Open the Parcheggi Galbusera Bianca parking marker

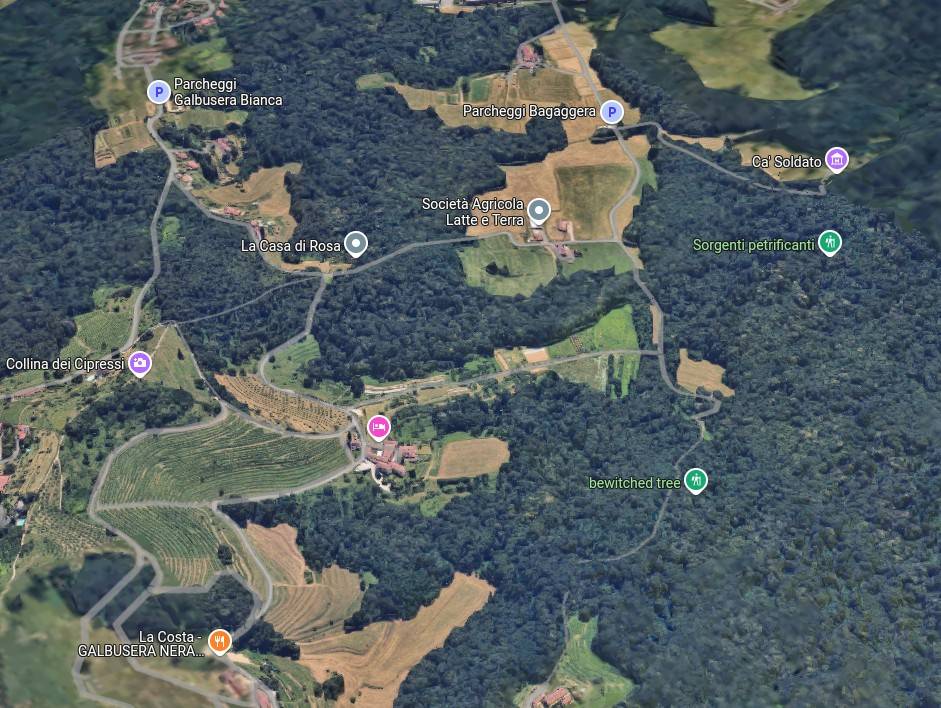[158, 92]
